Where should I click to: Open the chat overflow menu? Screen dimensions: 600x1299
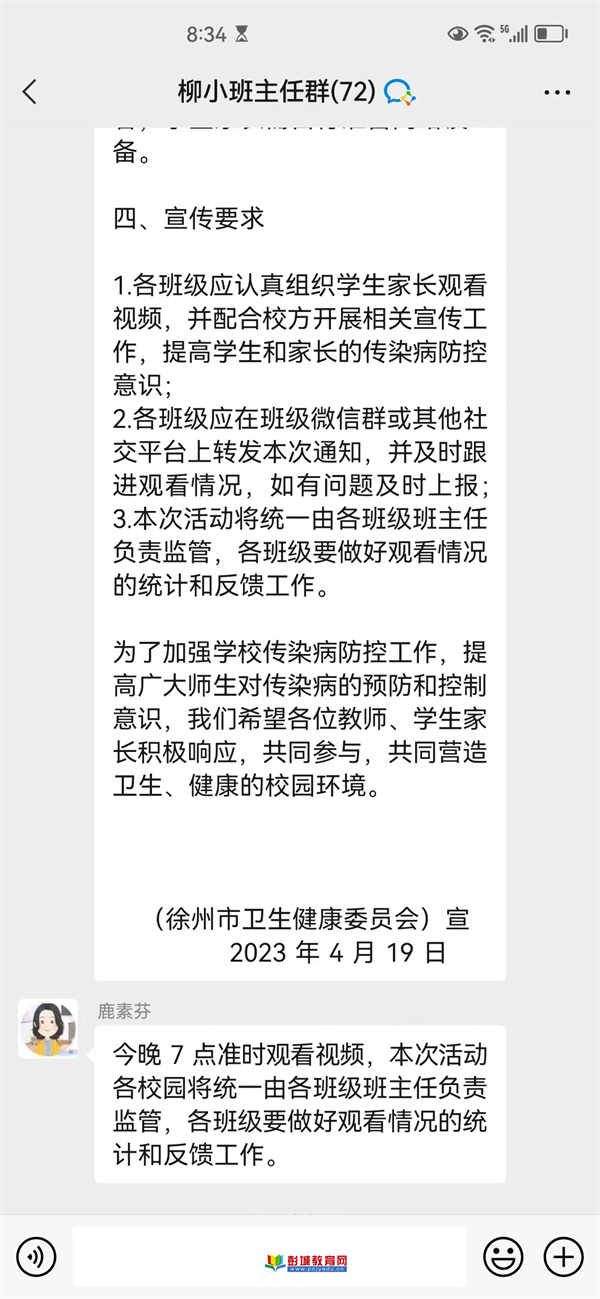tap(557, 92)
